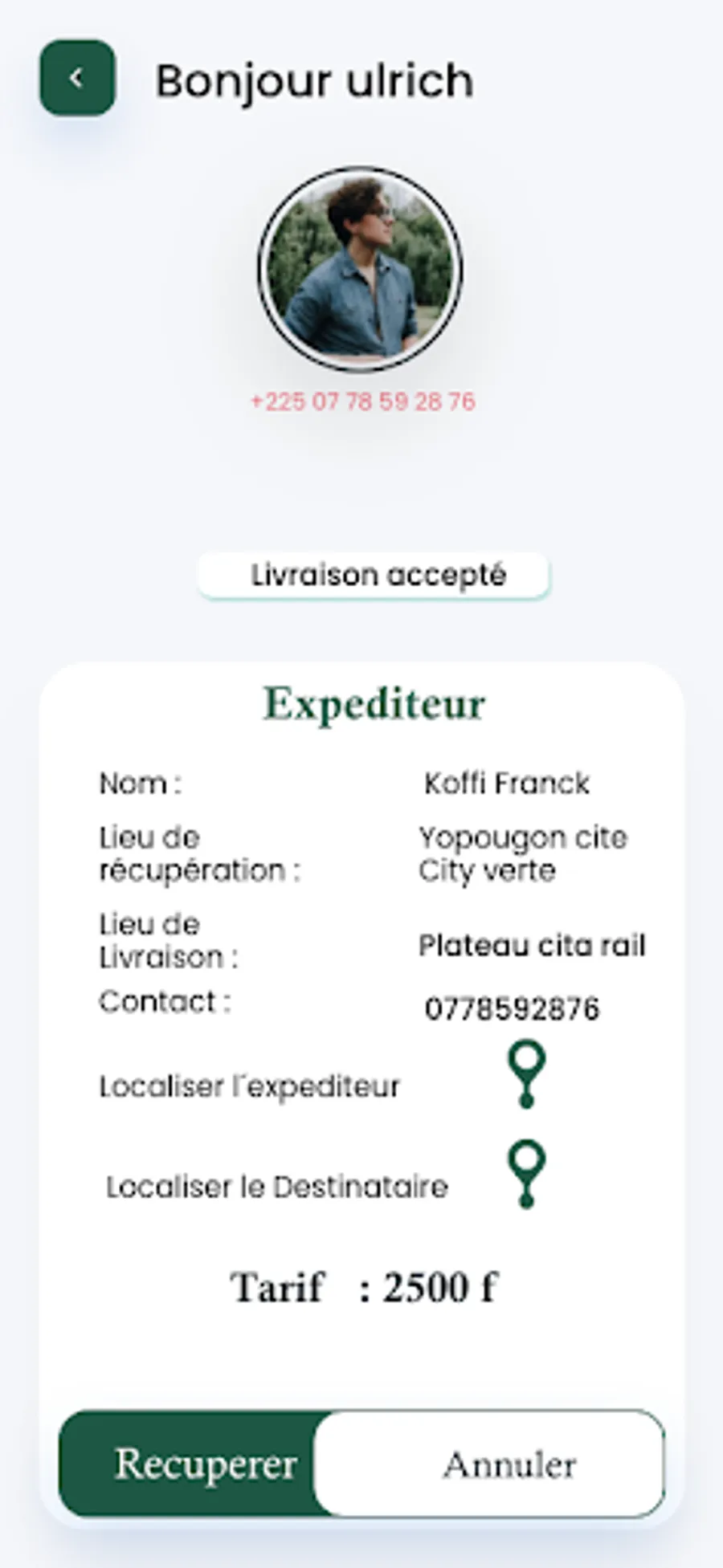Call the phone number +225 07 78 59 28 76

click(362, 401)
